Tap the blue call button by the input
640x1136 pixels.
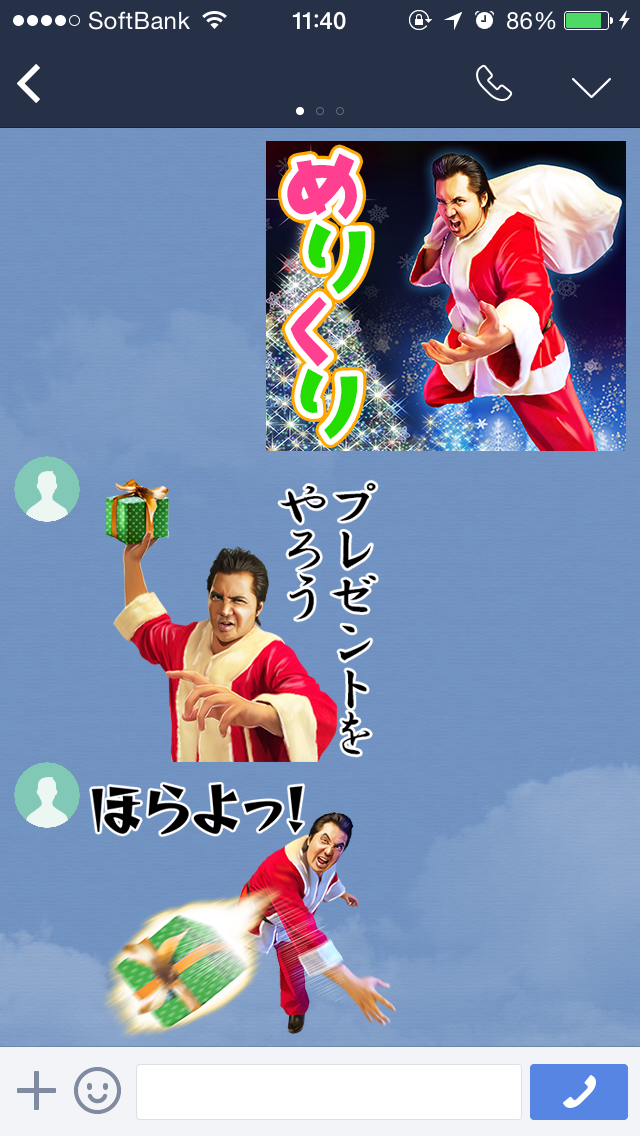(578, 1091)
